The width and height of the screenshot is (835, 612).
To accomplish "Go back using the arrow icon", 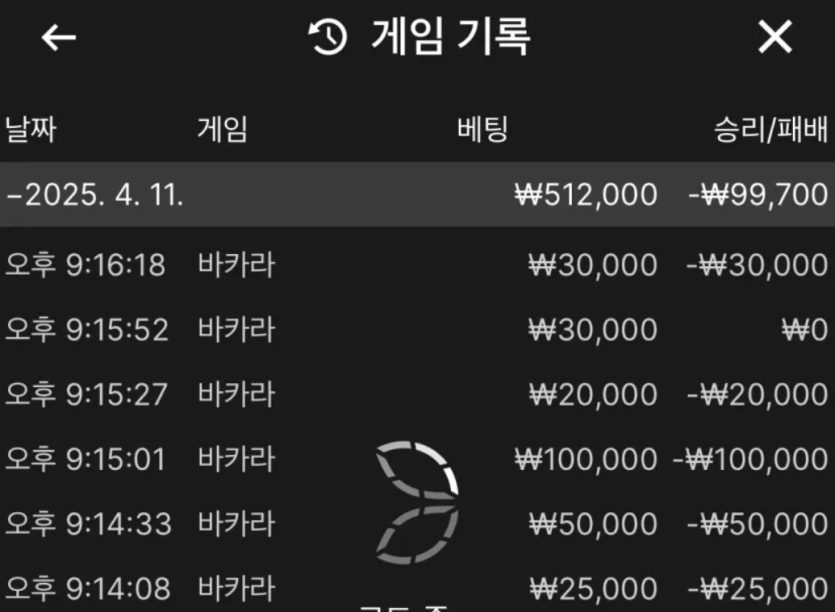I will (x=59, y=38).
